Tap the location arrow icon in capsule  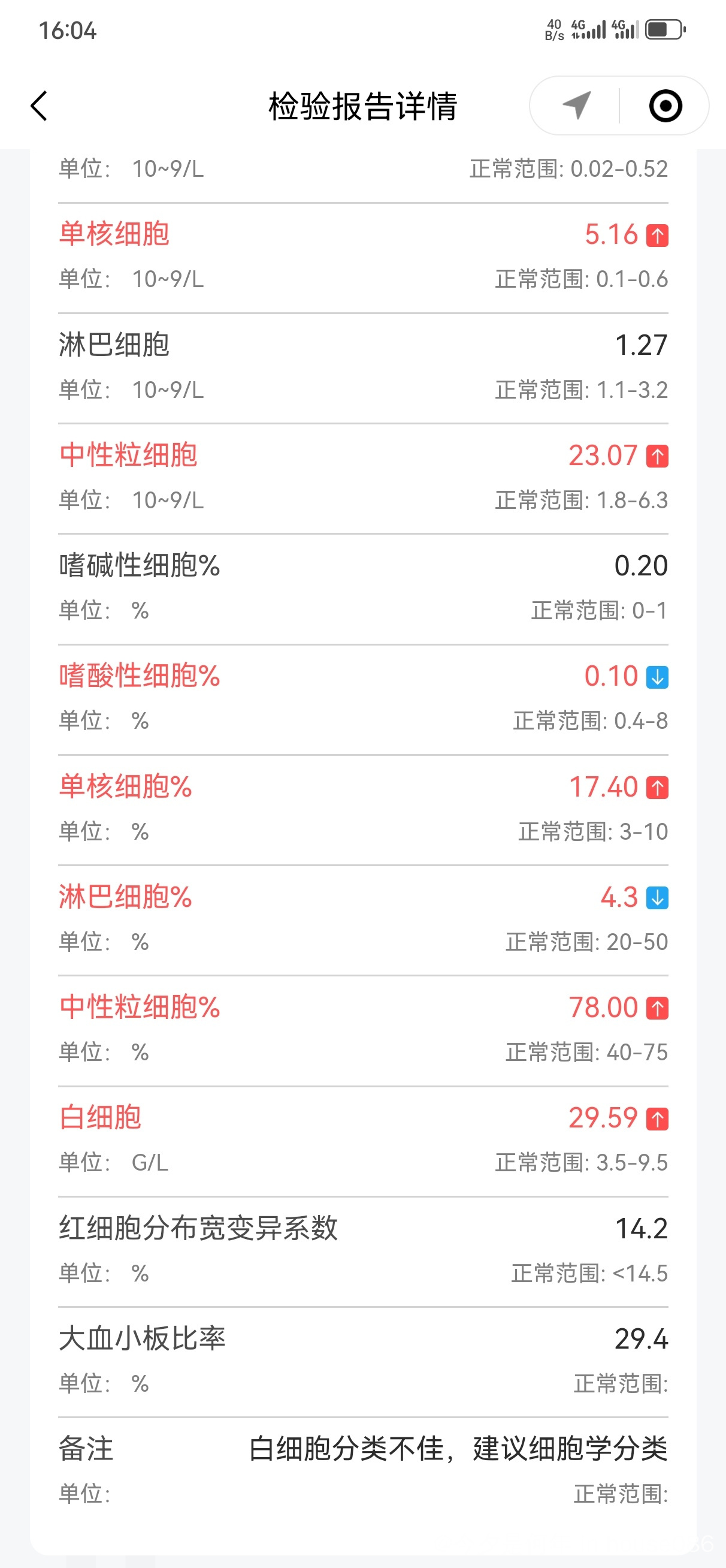pos(576,106)
